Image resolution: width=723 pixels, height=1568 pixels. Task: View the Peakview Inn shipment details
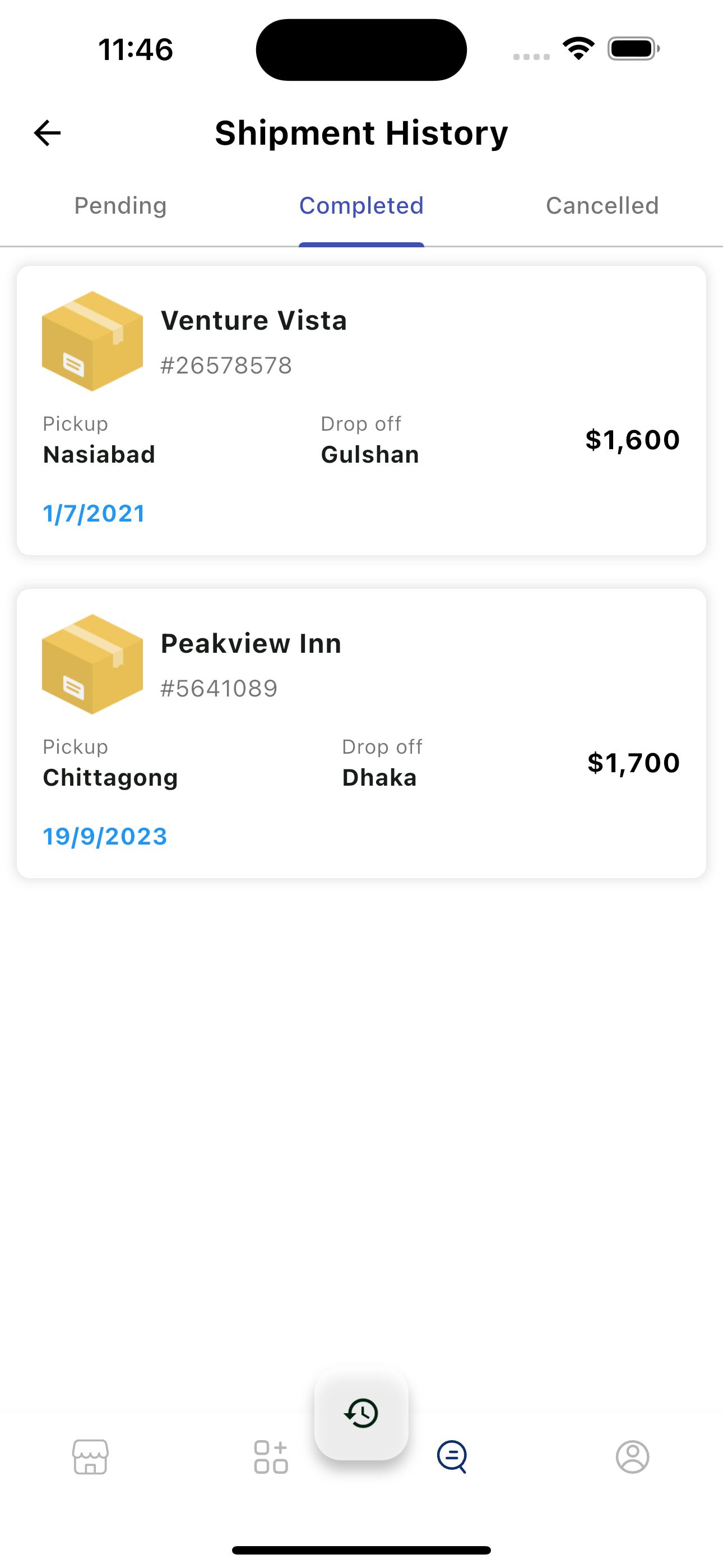click(361, 733)
